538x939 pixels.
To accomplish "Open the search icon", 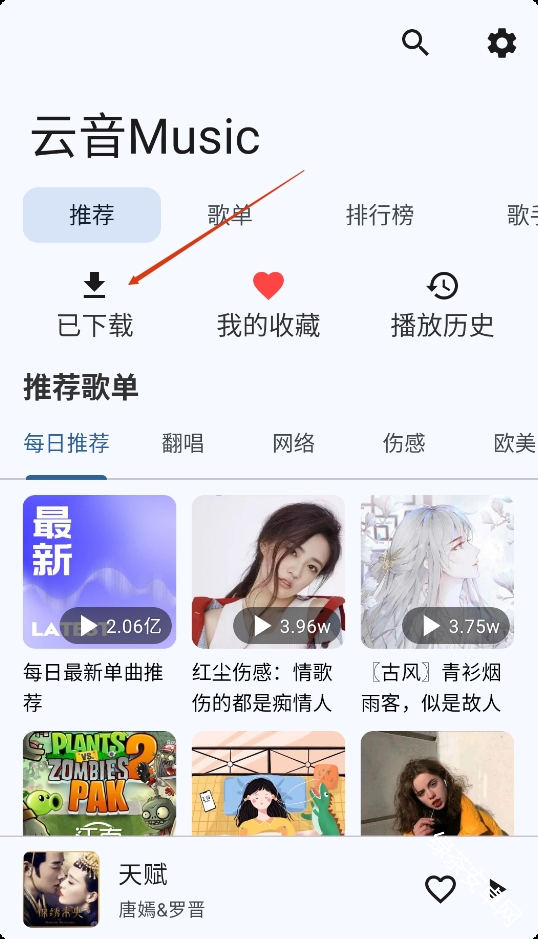I will click(415, 43).
